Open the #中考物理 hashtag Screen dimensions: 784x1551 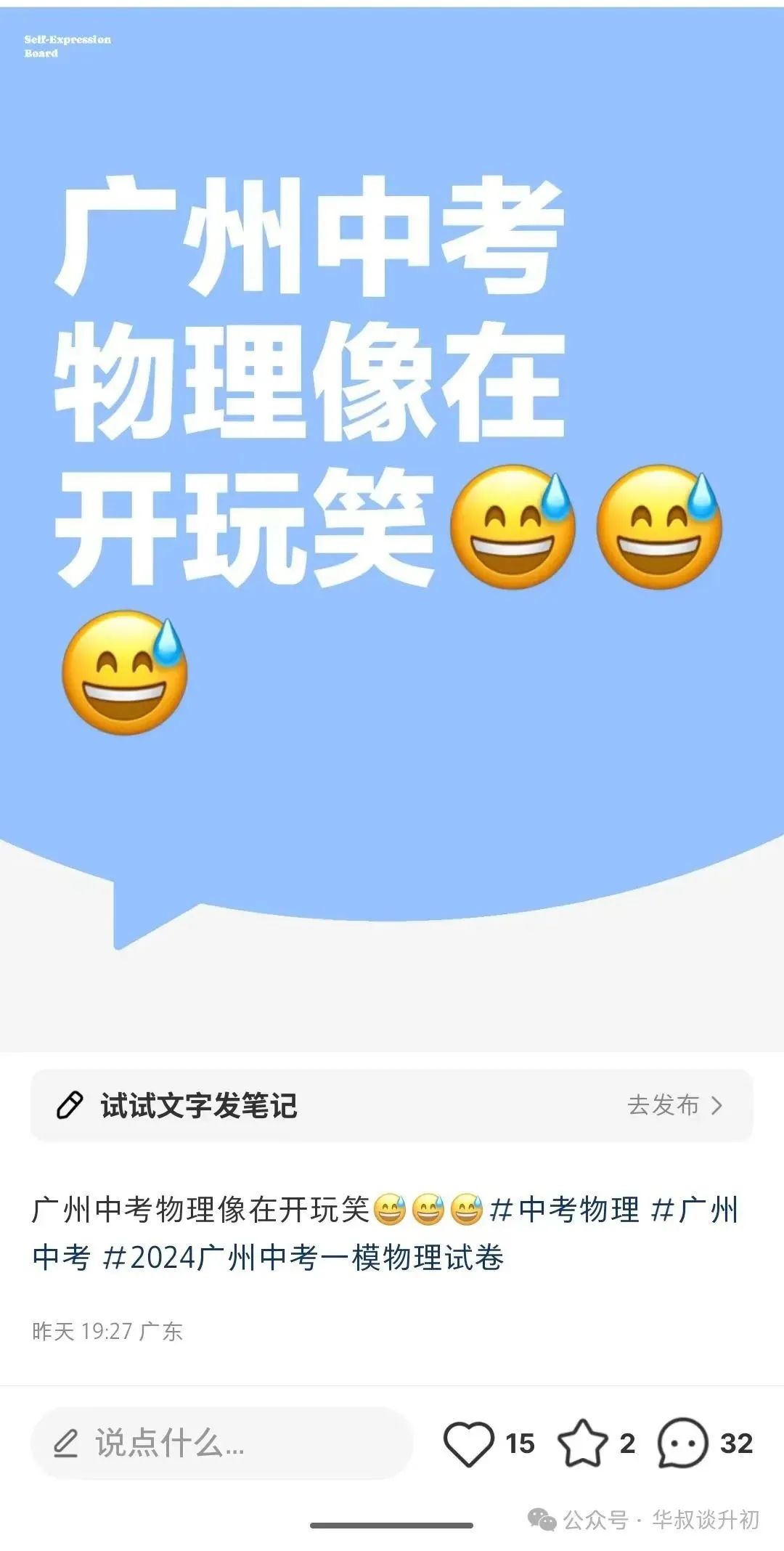(x=564, y=1210)
